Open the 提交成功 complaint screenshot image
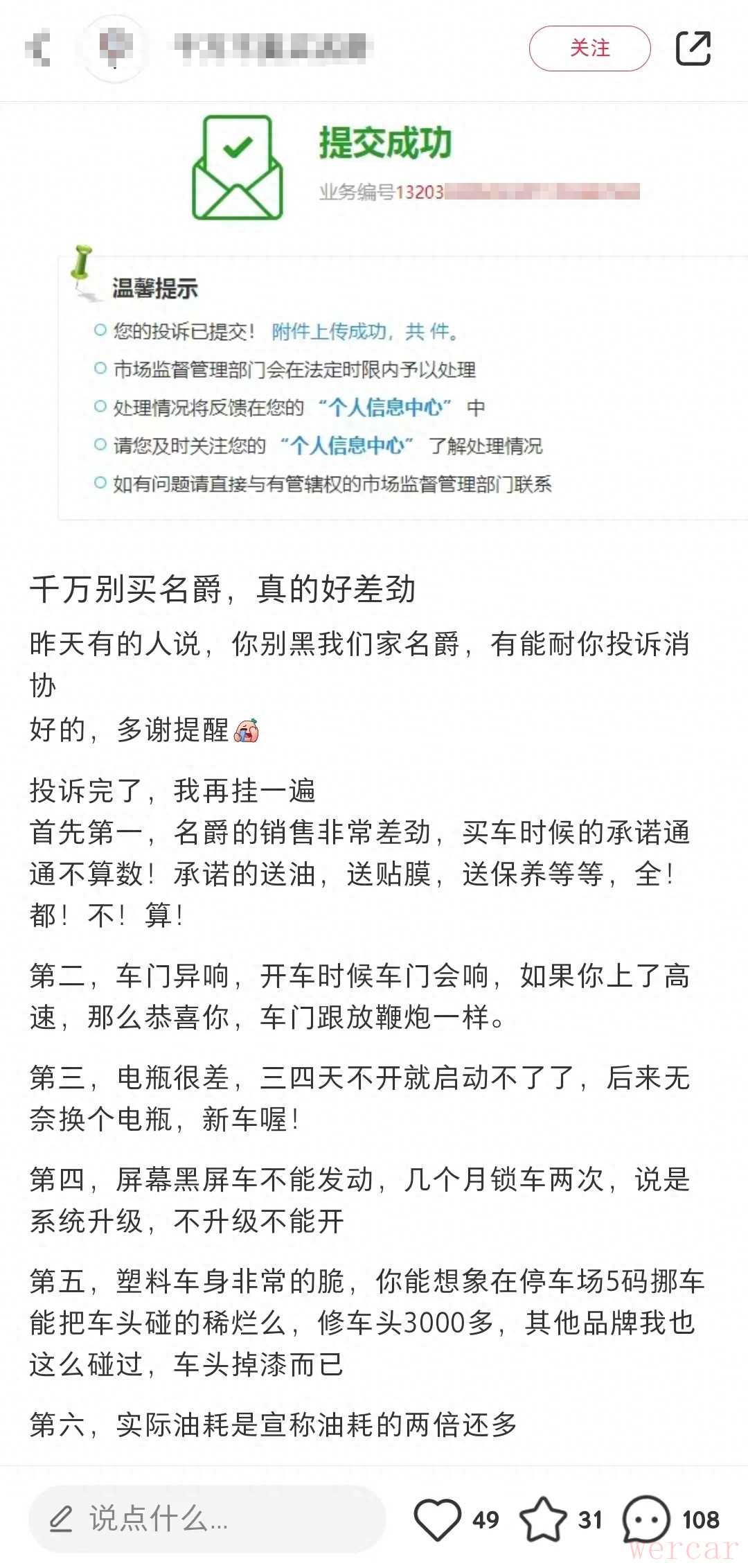The width and height of the screenshot is (748, 1568). [x=374, y=312]
